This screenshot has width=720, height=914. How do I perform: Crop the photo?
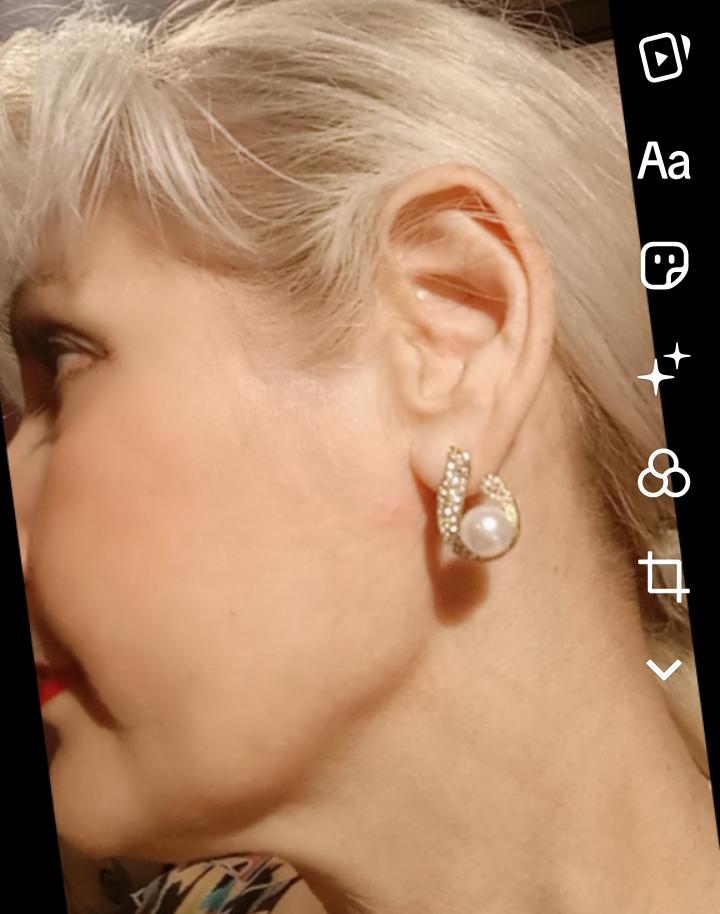pos(664,577)
